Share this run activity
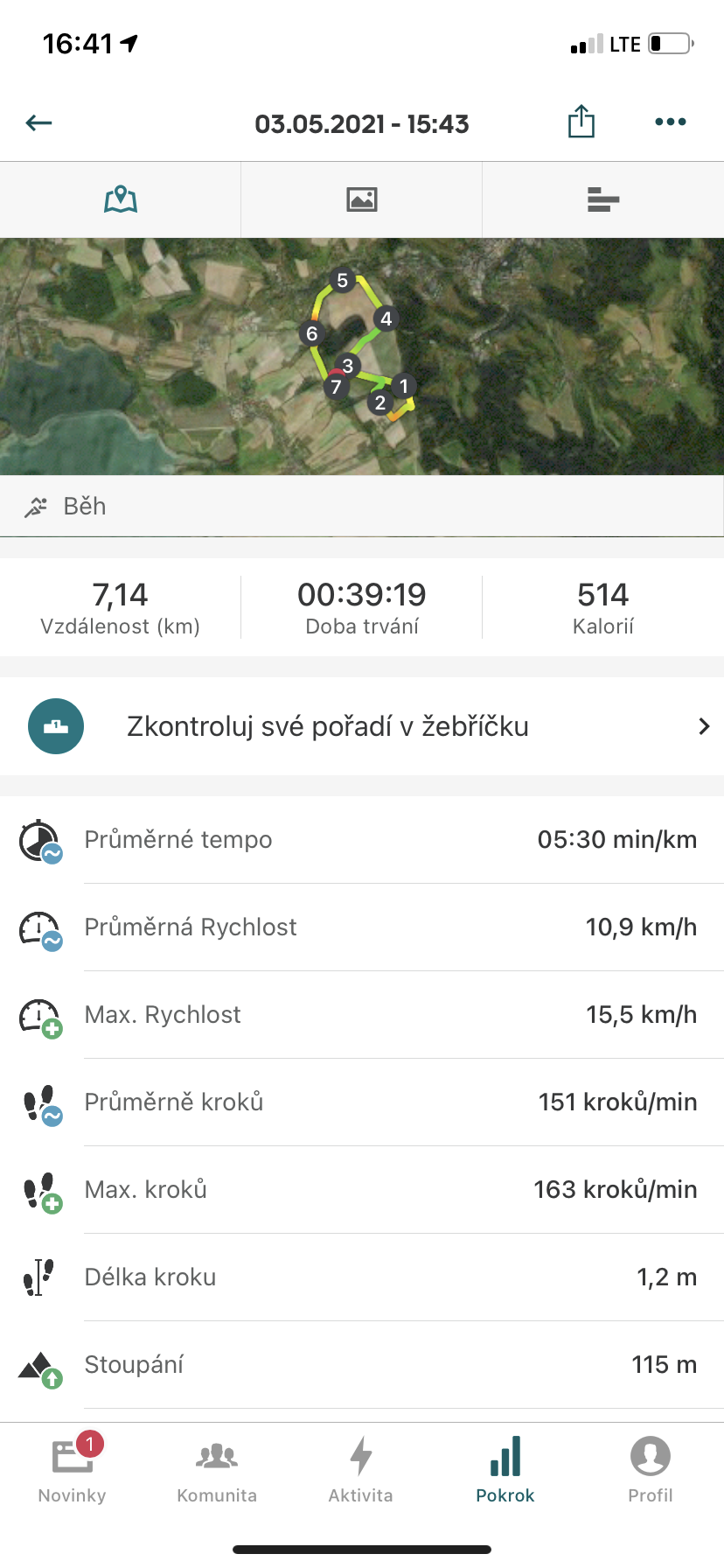Screen dimensions: 724x1568 (x=581, y=122)
